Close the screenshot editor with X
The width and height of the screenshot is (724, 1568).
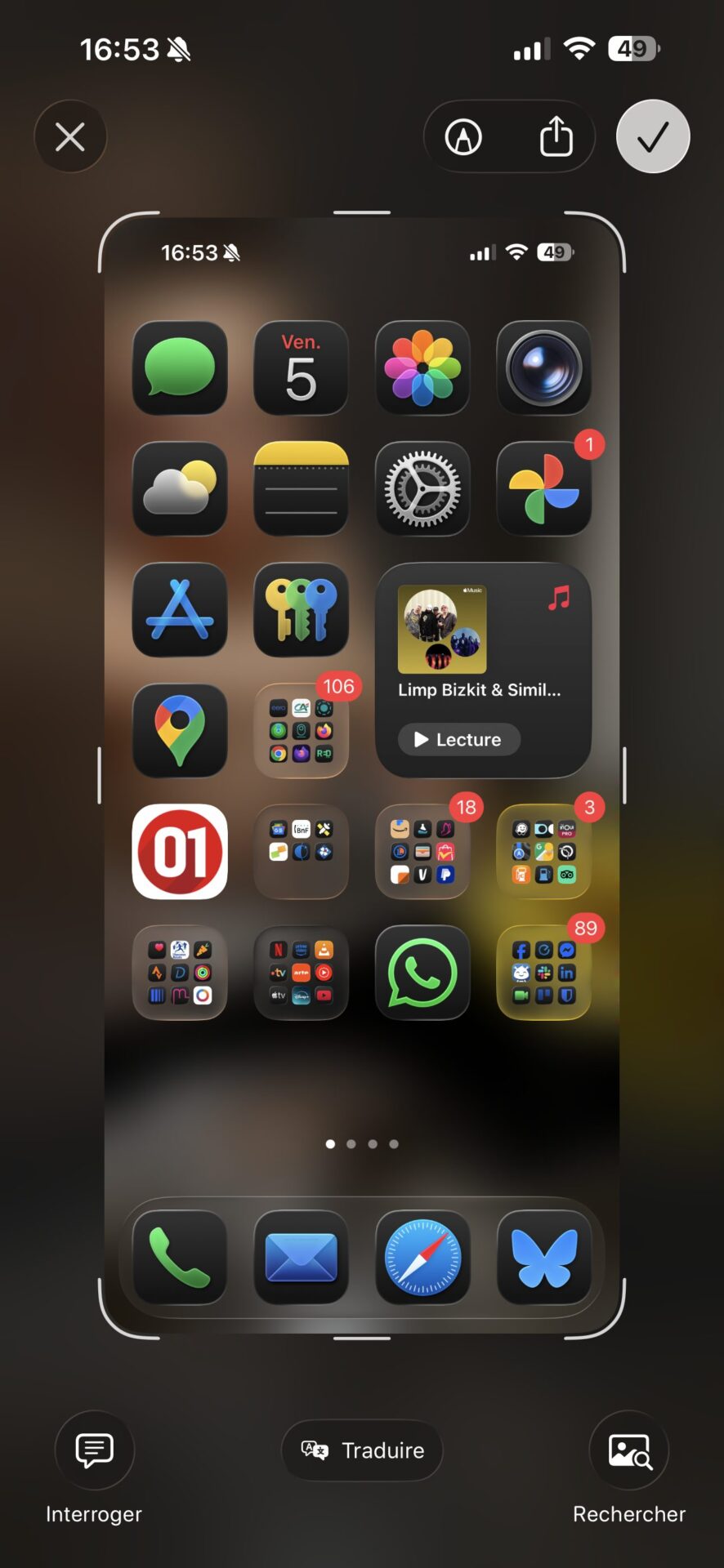(70, 136)
